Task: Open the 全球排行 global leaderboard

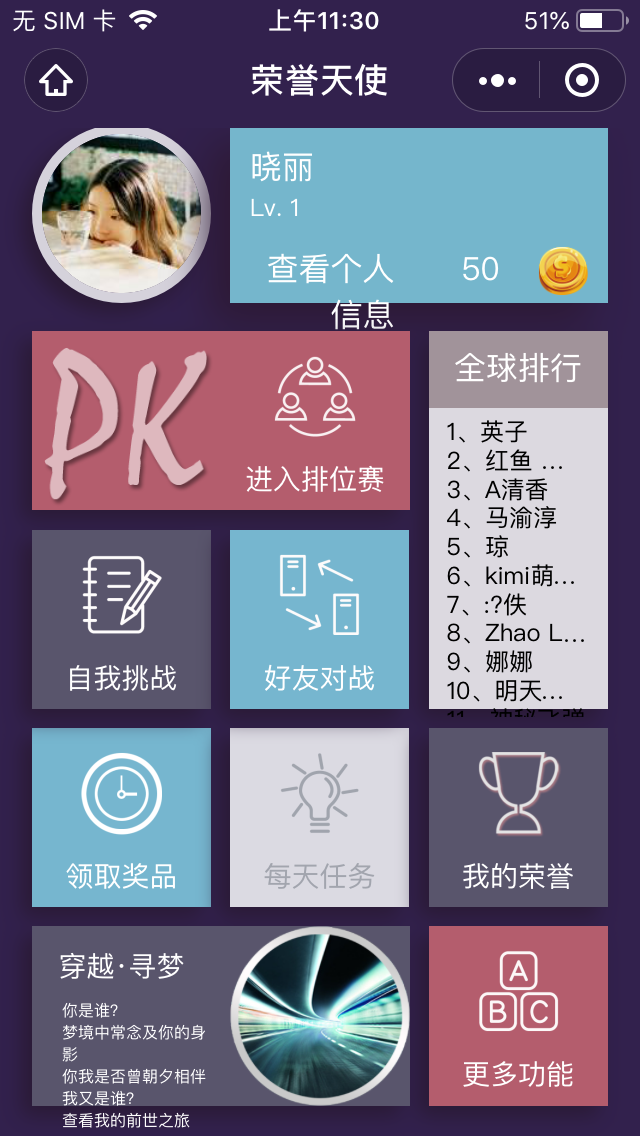Action: [518, 368]
